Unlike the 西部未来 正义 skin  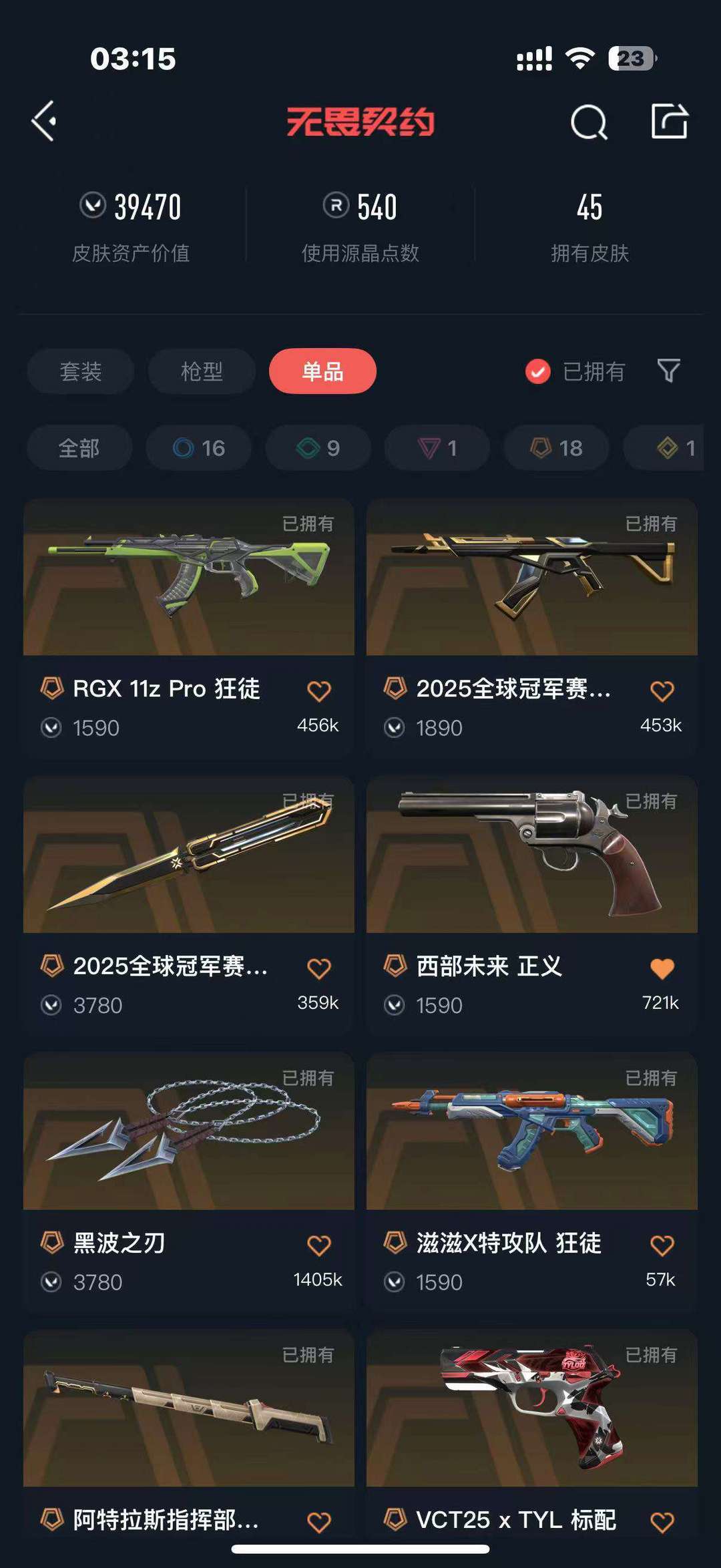[x=662, y=968]
